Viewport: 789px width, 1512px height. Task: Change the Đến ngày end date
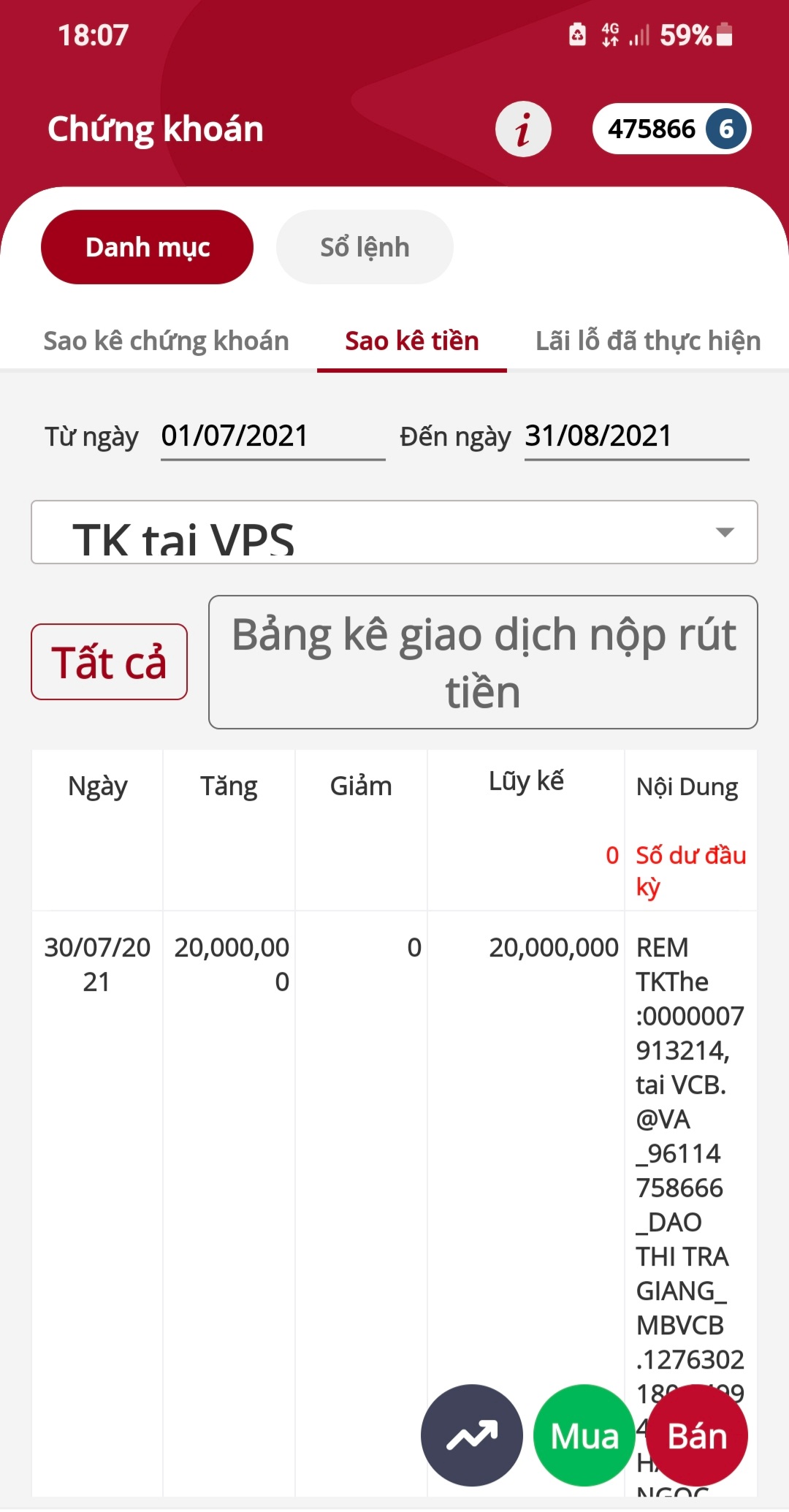point(636,437)
